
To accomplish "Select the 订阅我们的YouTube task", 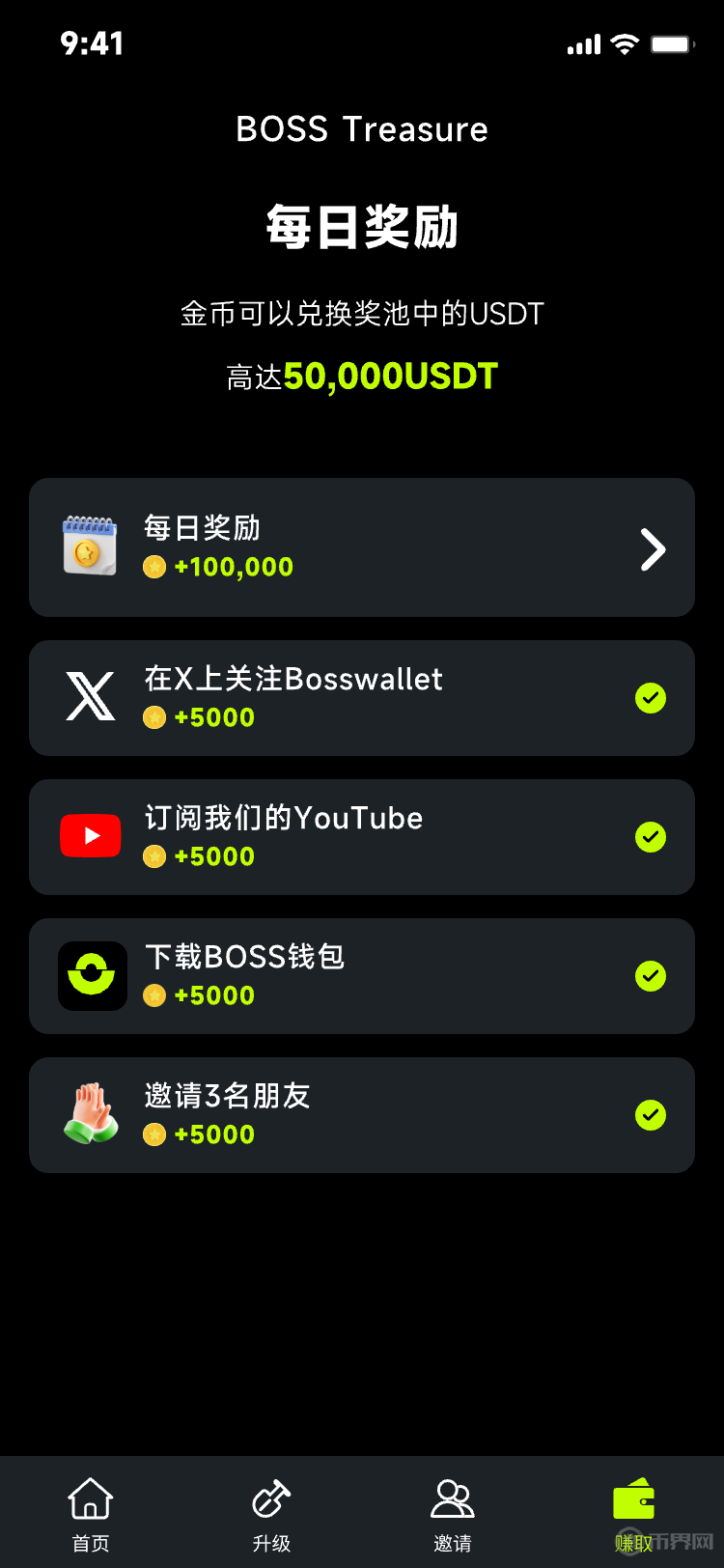I will pyautogui.click(x=362, y=837).
